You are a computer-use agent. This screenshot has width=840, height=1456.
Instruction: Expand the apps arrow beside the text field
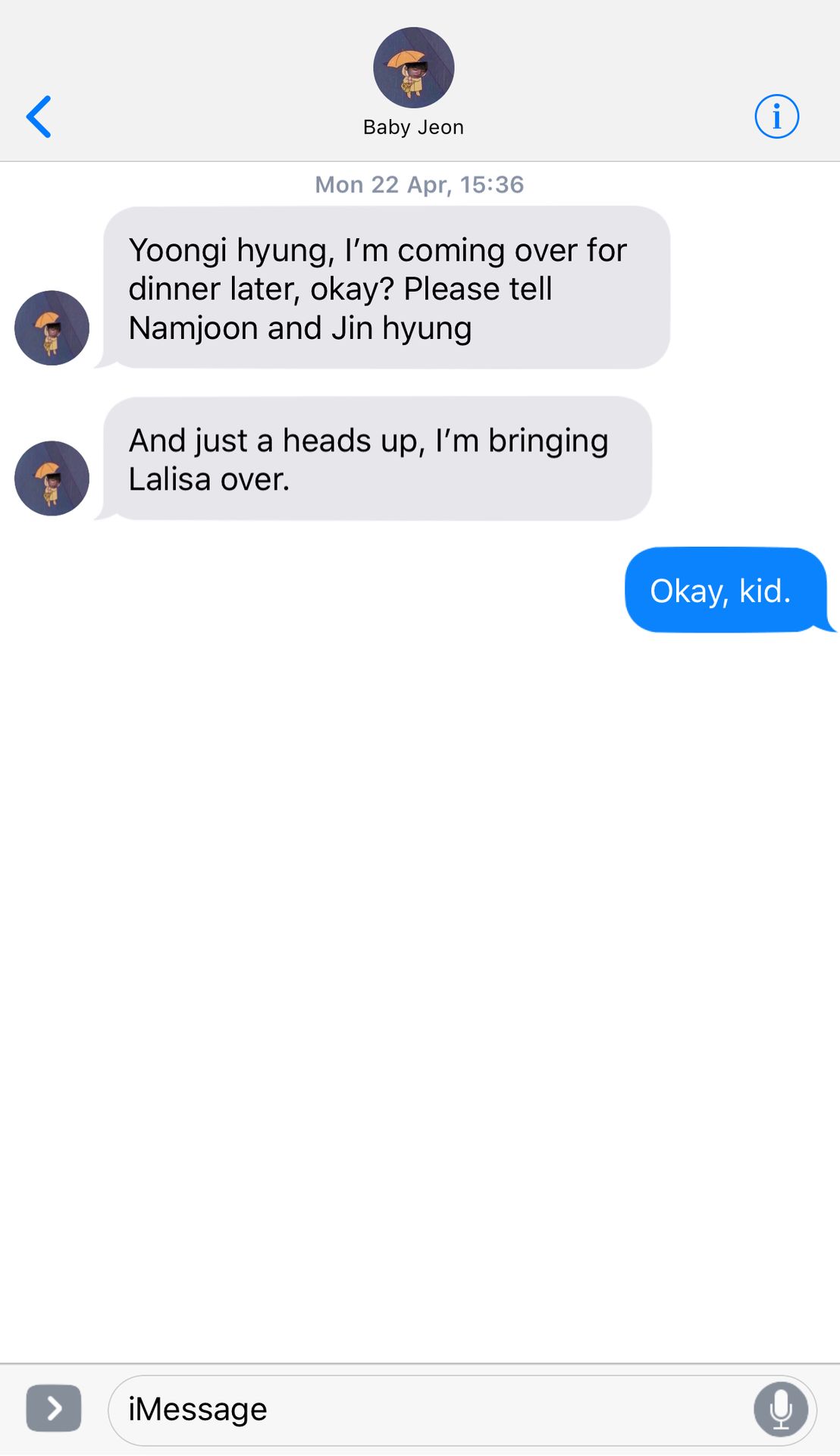point(54,1408)
